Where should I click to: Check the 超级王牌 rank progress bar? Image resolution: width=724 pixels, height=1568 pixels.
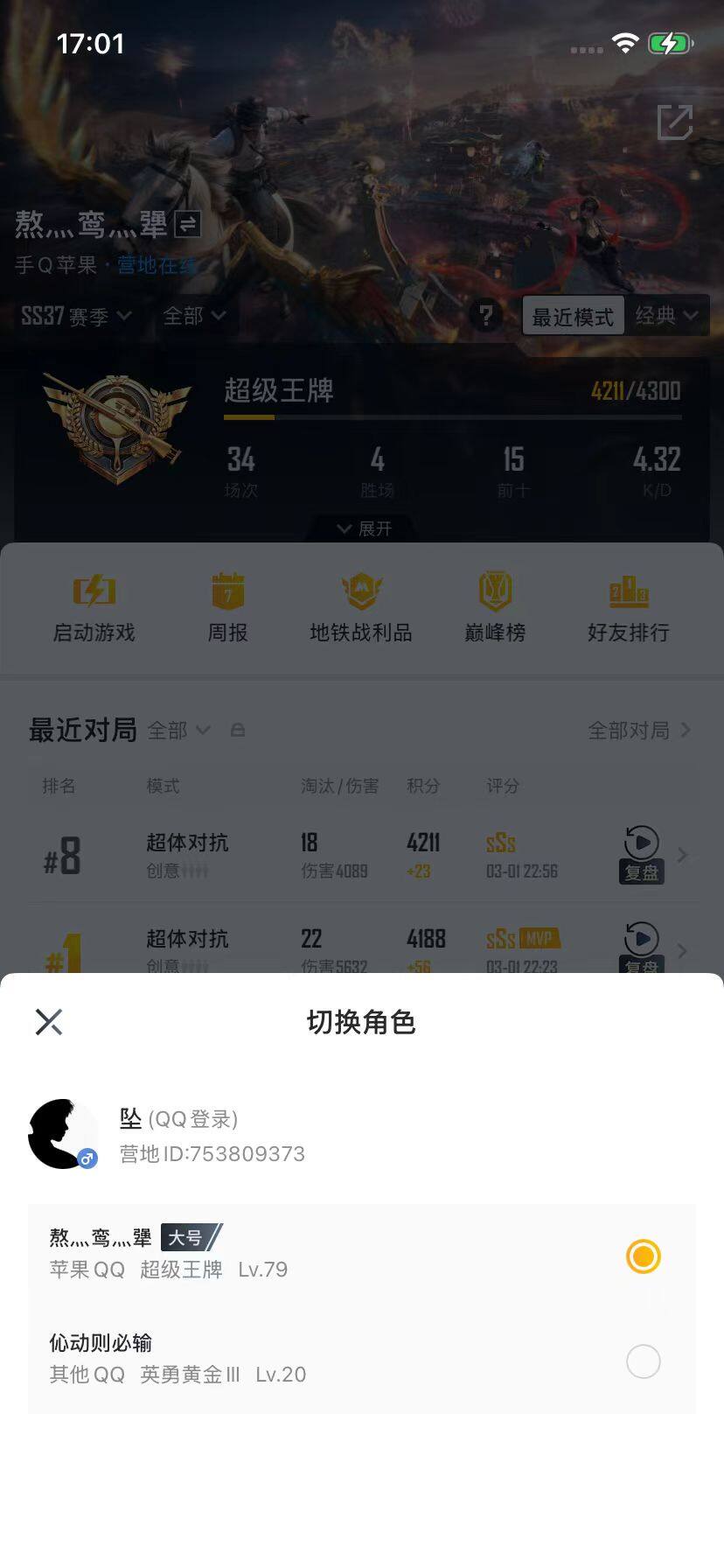452,418
